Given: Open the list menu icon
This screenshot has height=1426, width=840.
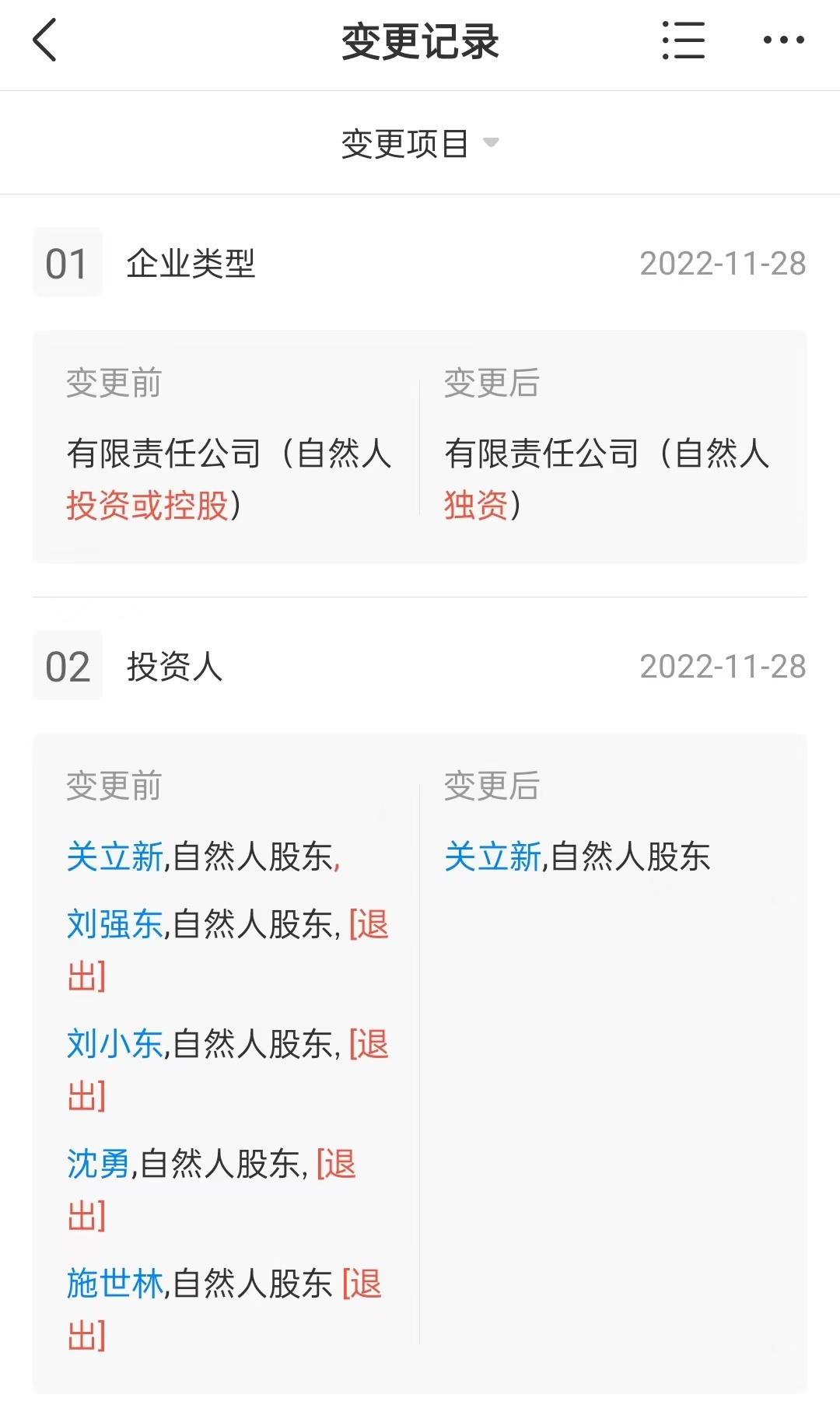Looking at the screenshot, I should [x=683, y=40].
